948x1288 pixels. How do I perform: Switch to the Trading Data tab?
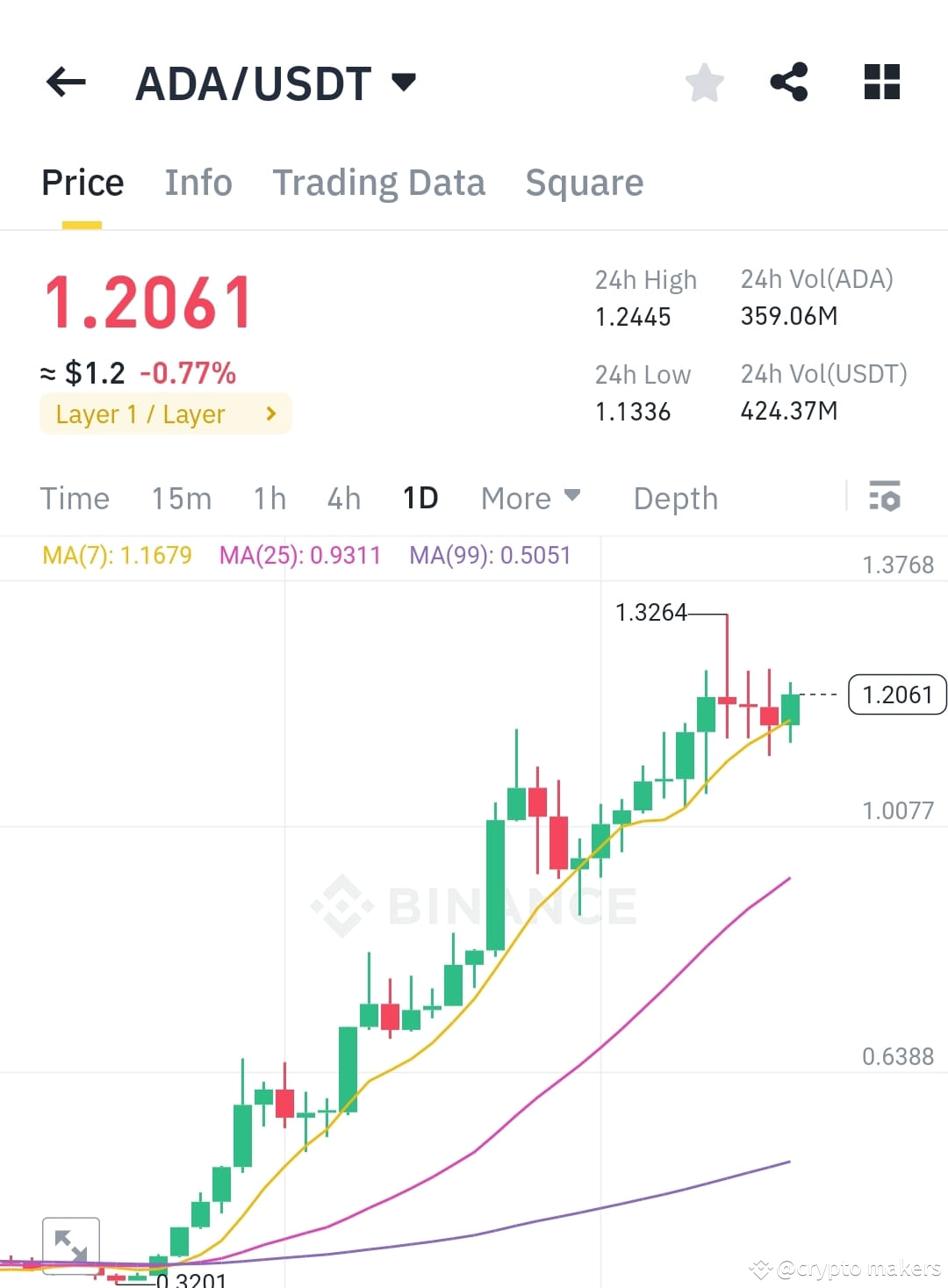(379, 182)
